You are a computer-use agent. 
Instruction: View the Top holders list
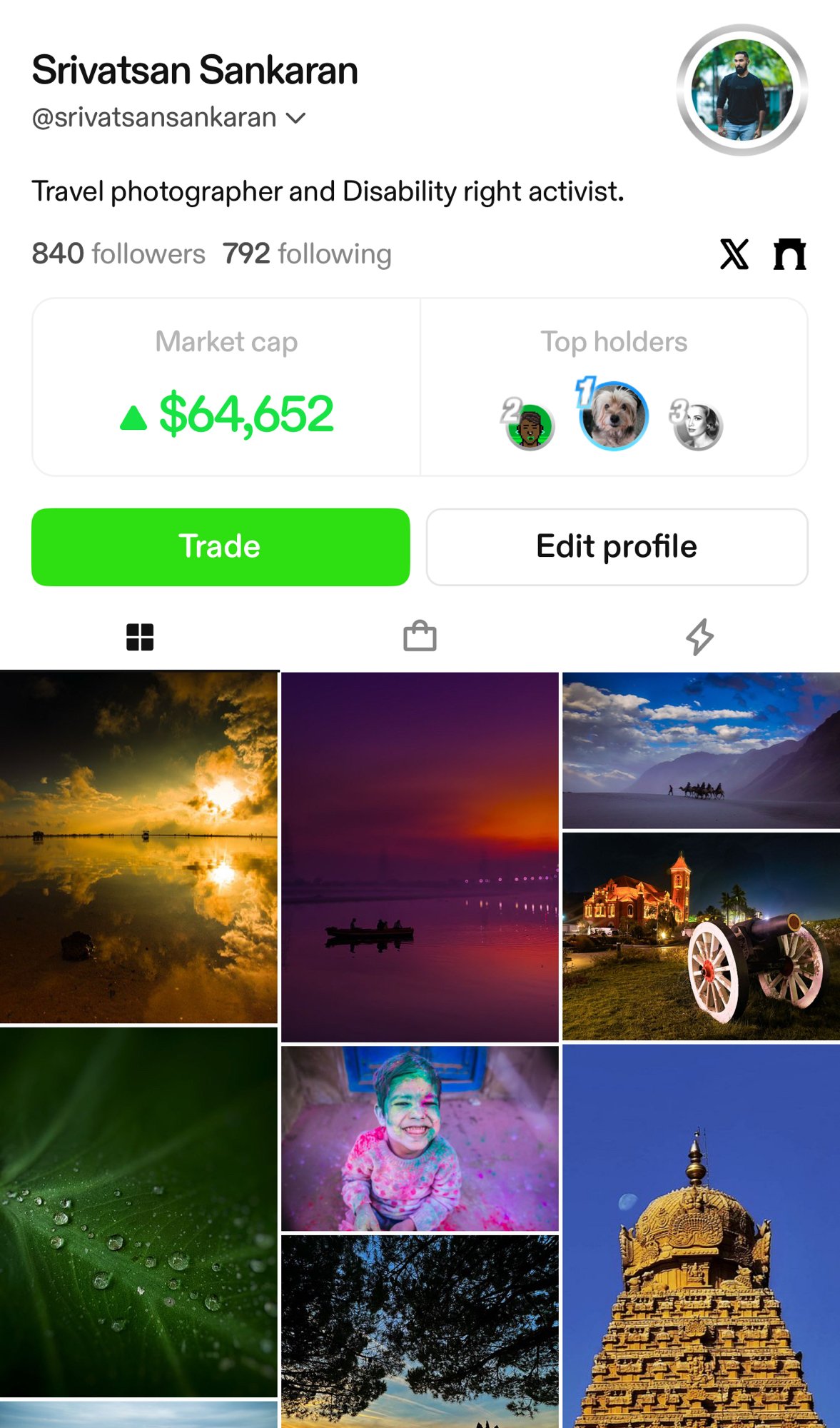(614, 387)
